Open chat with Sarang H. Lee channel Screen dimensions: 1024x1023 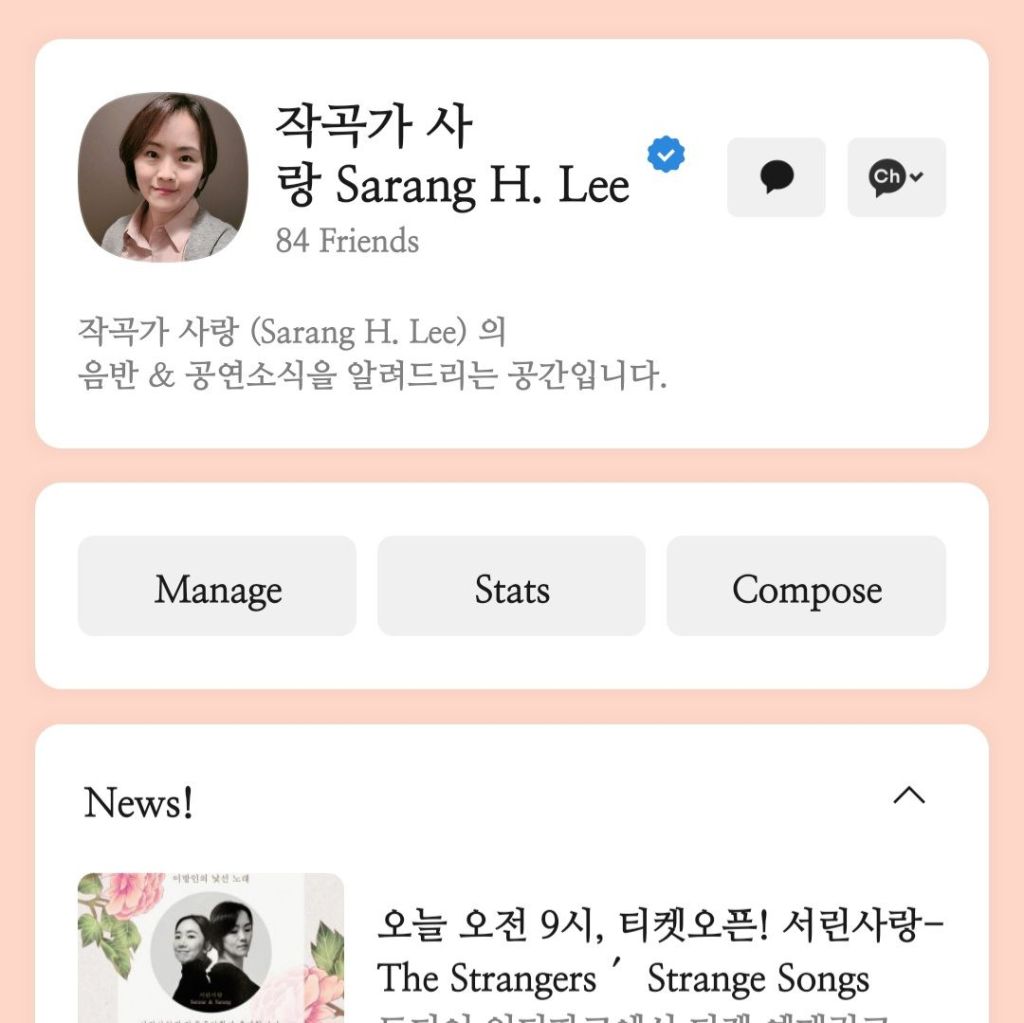click(x=776, y=177)
